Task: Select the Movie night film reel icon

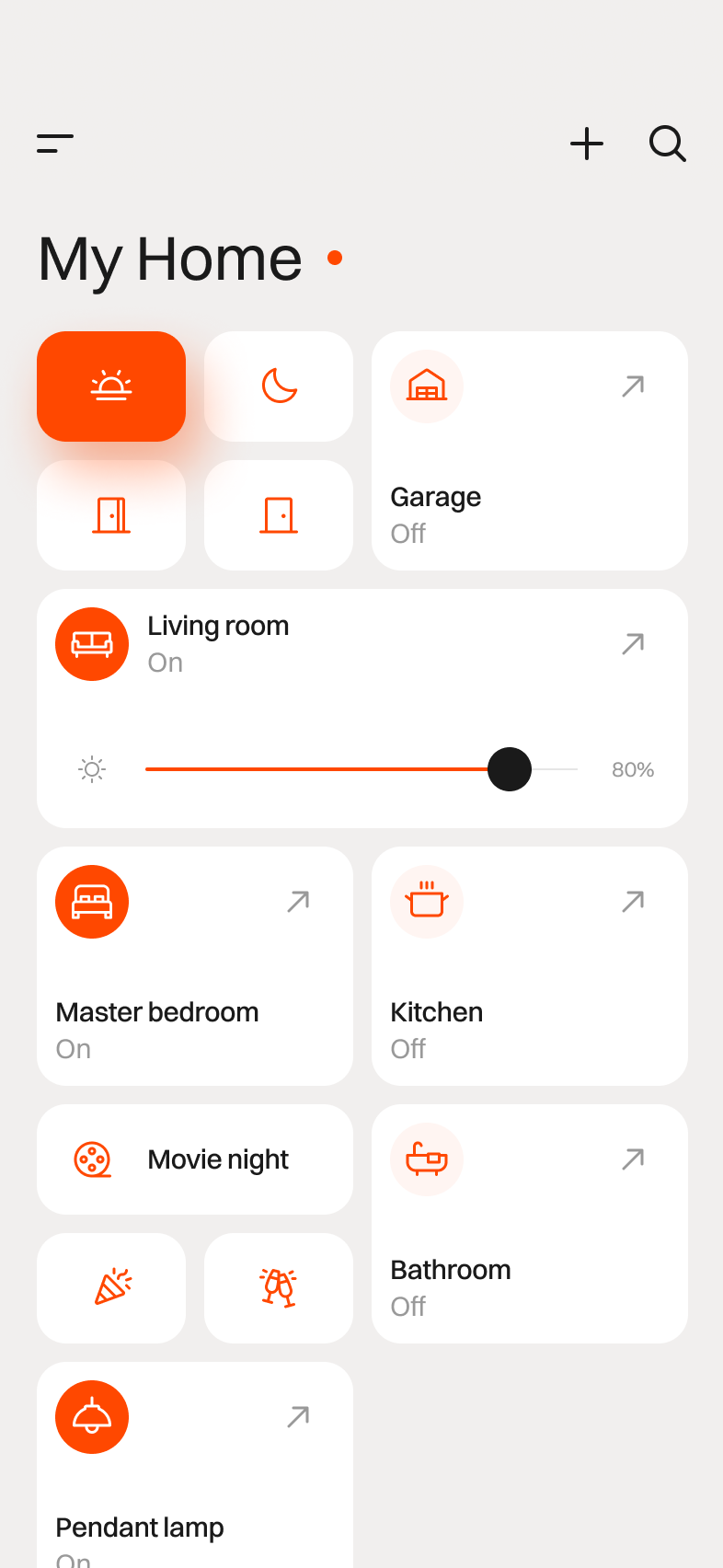Action: (92, 1159)
